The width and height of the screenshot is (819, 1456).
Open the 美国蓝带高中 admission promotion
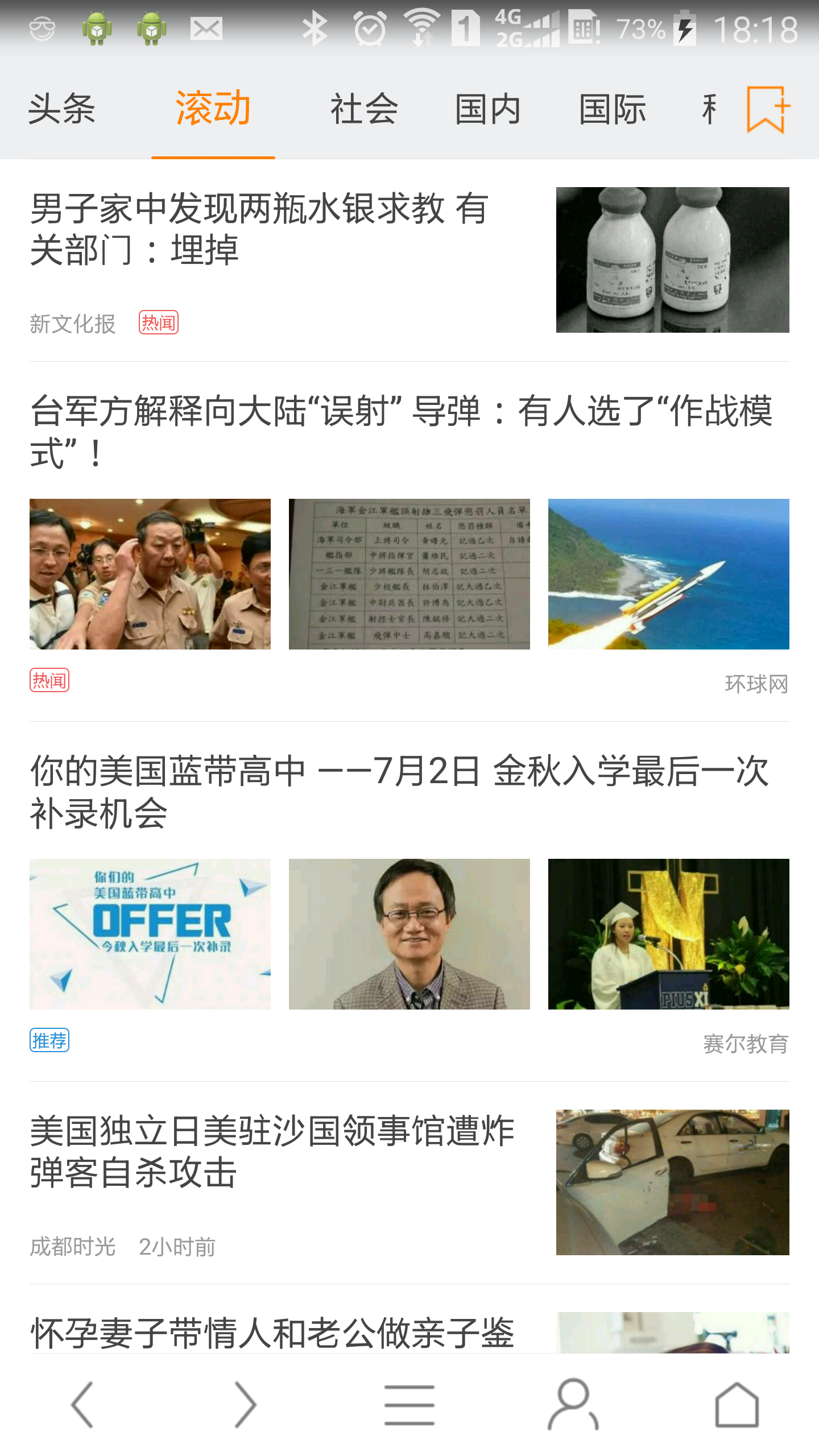pyautogui.click(x=399, y=791)
